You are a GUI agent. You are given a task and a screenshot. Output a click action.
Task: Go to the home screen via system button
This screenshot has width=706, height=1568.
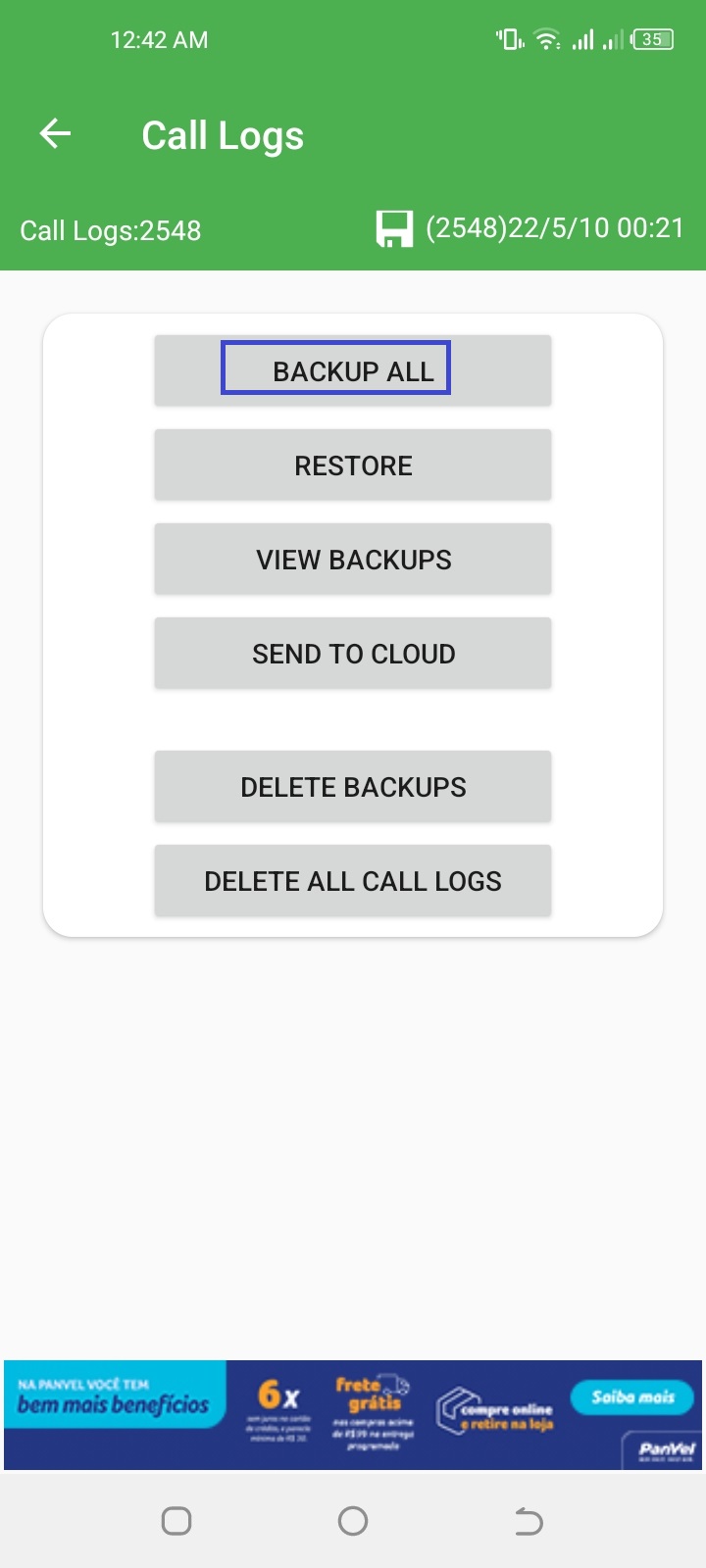(353, 1521)
